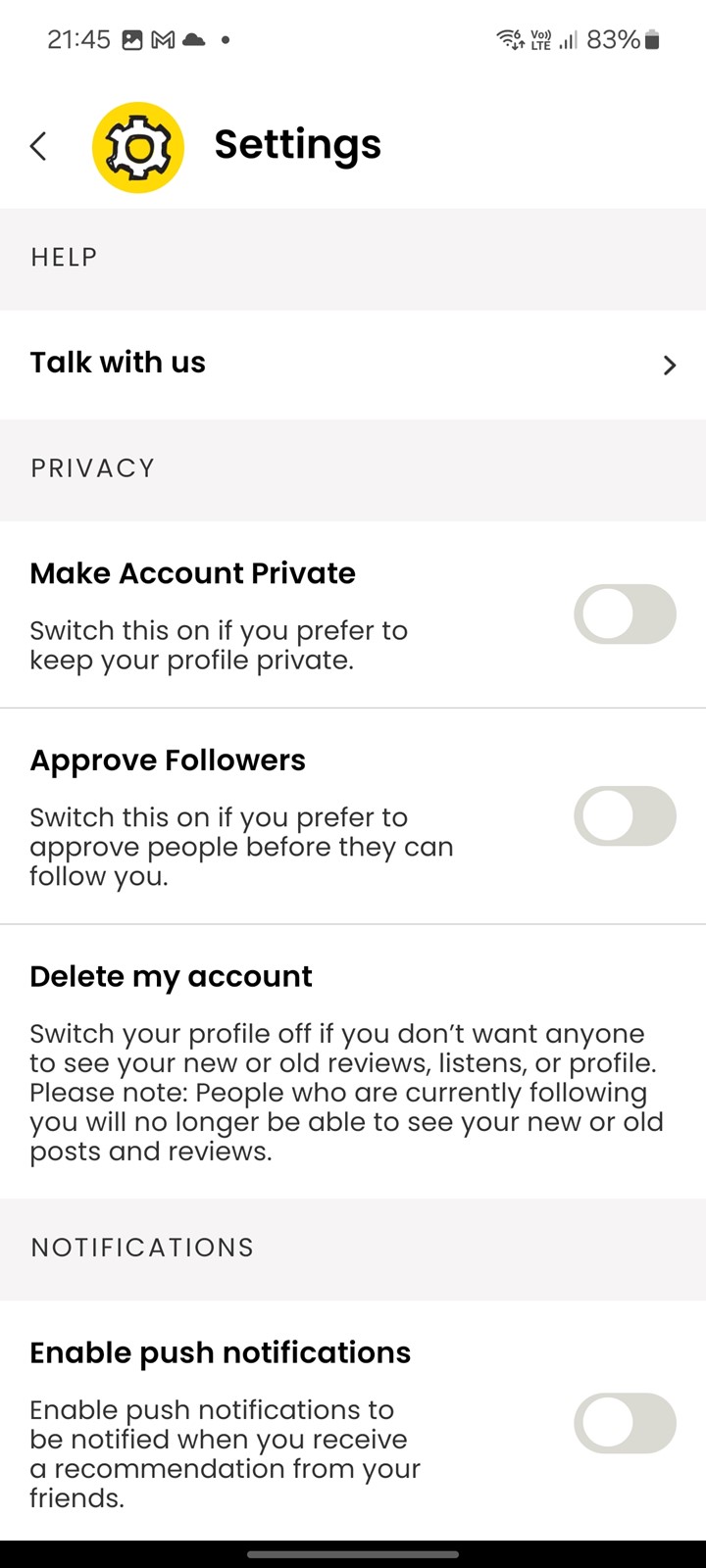Open the Talk with us row

coord(353,365)
